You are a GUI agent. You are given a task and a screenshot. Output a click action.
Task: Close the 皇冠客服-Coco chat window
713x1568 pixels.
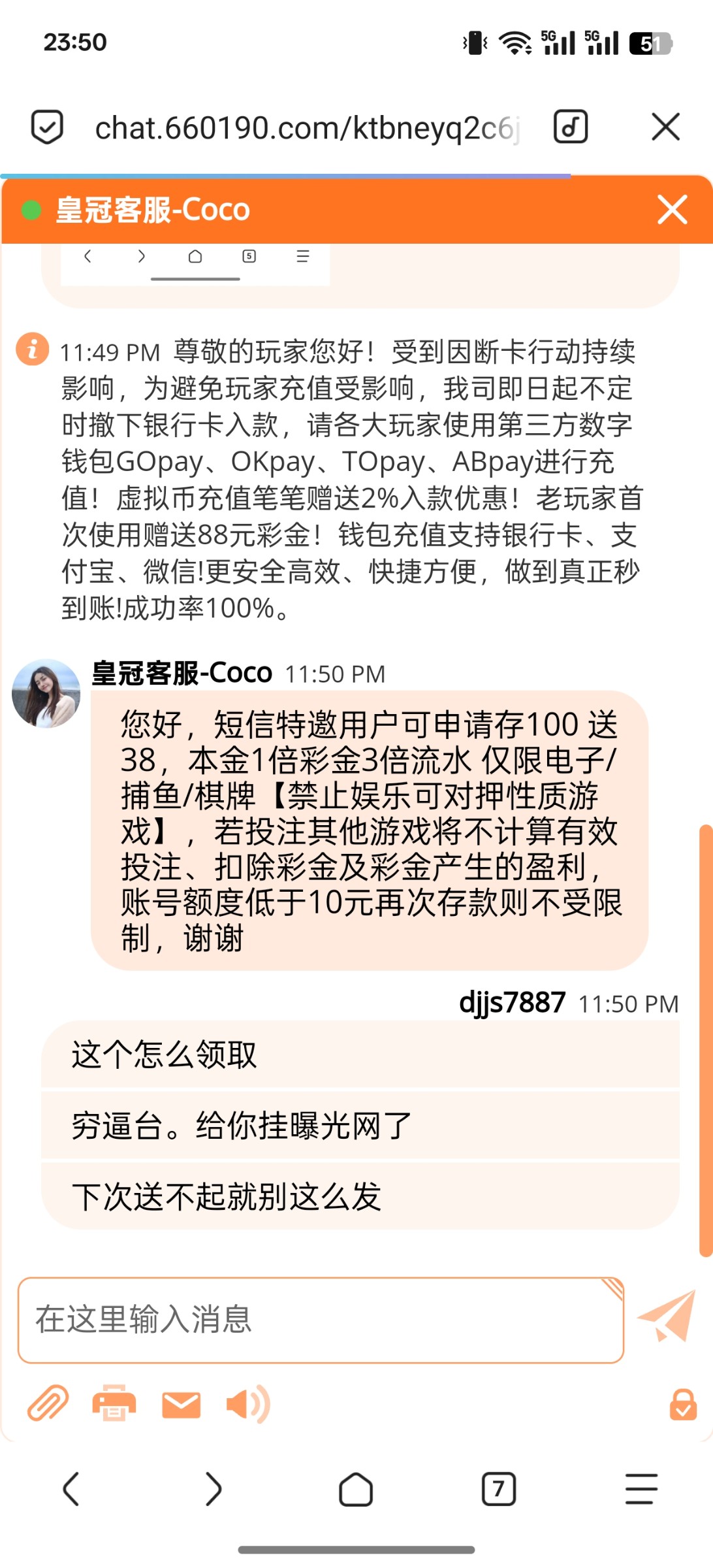pyautogui.click(x=671, y=210)
